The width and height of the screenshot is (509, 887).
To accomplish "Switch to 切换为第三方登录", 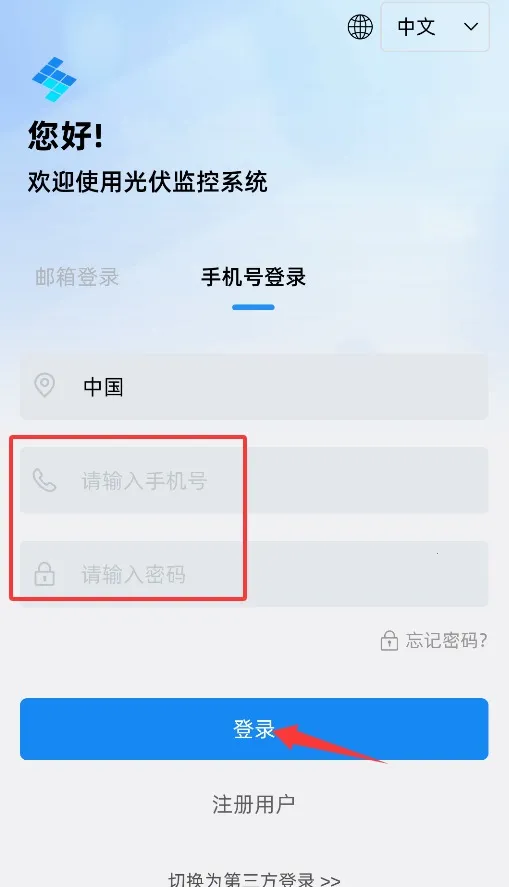I will tap(254, 879).
